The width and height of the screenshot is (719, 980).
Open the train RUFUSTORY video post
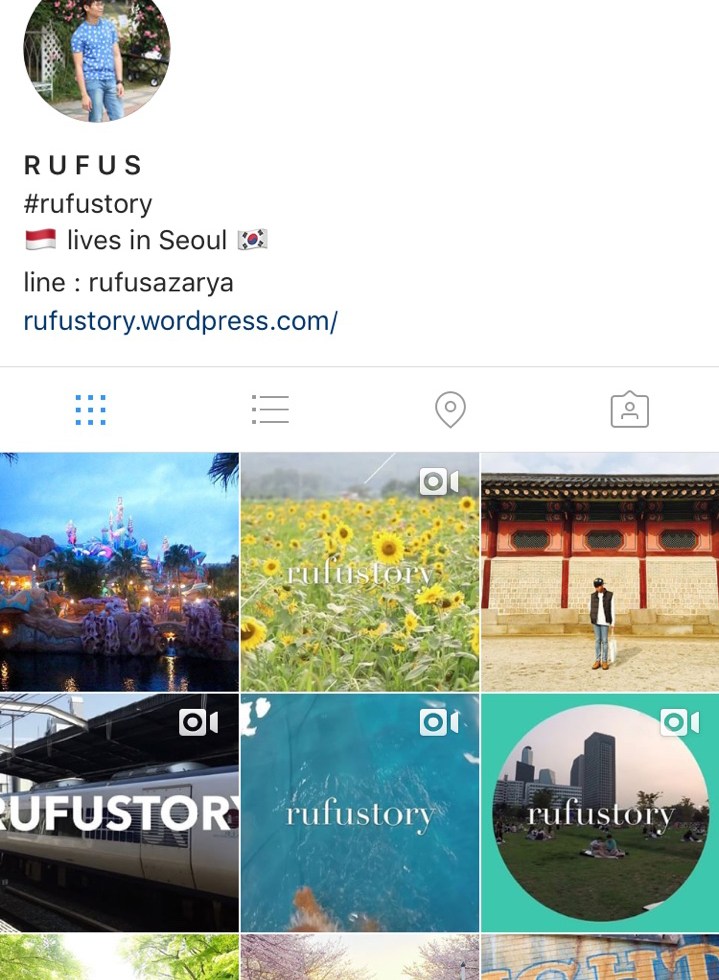coord(119,812)
